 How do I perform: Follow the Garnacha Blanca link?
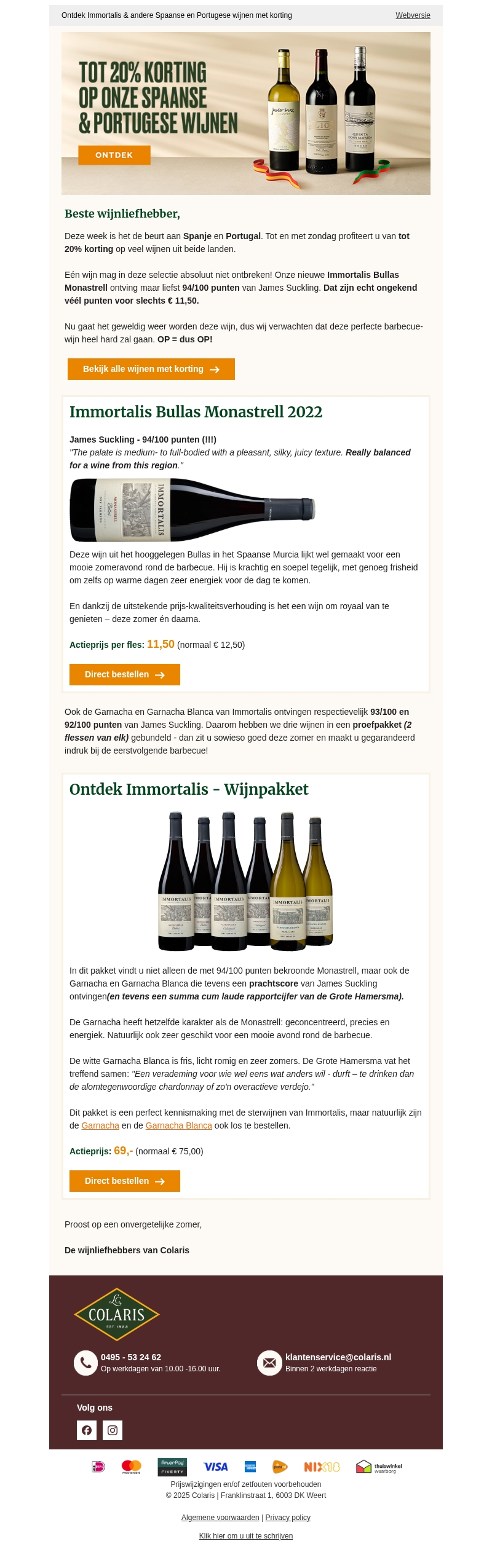[x=179, y=1126]
